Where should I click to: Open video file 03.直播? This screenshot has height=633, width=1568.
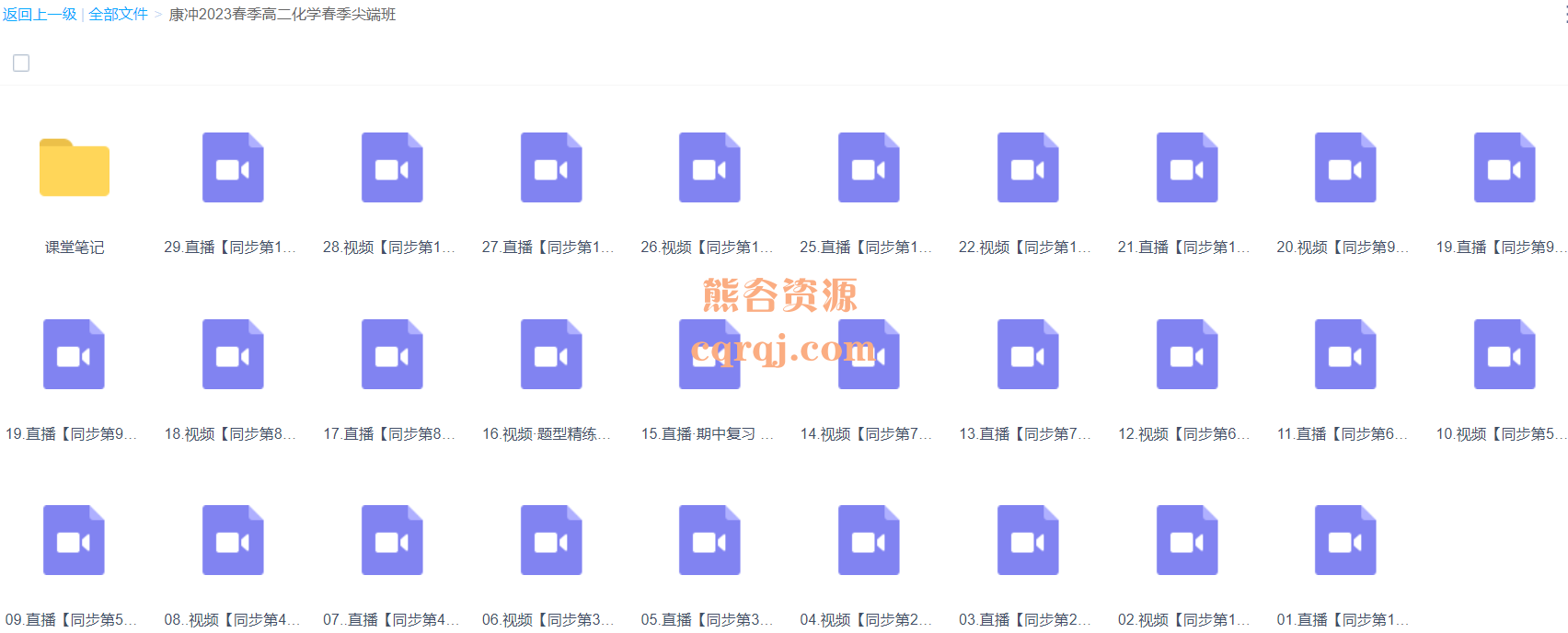point(1028,541)
